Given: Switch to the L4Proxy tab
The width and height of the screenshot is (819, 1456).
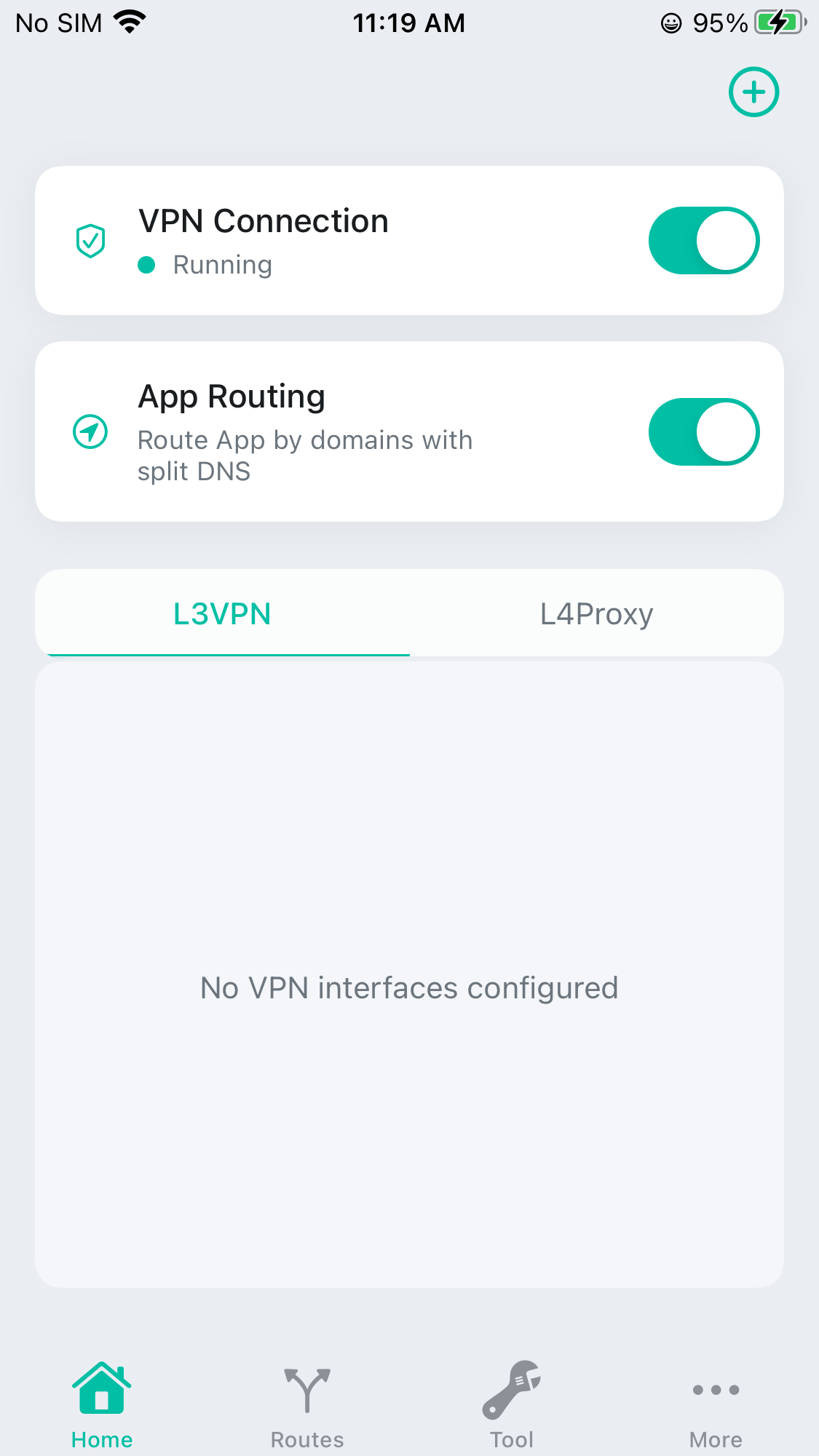Looking at the screenshot, I should click(x=597, y=613).
